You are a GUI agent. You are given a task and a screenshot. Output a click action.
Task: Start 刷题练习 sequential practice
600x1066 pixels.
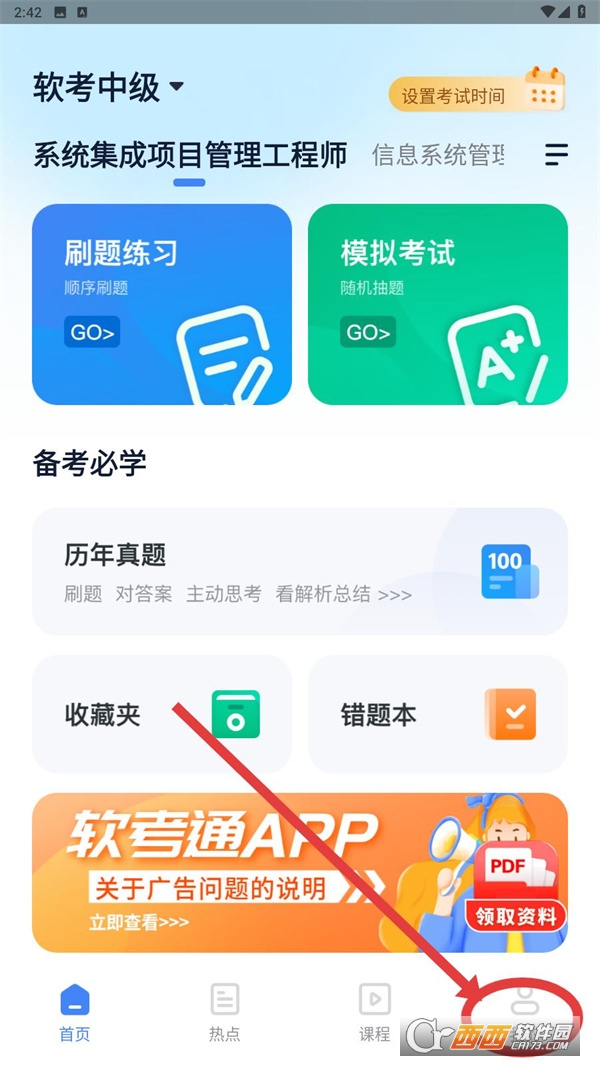[x=162, y=304]
